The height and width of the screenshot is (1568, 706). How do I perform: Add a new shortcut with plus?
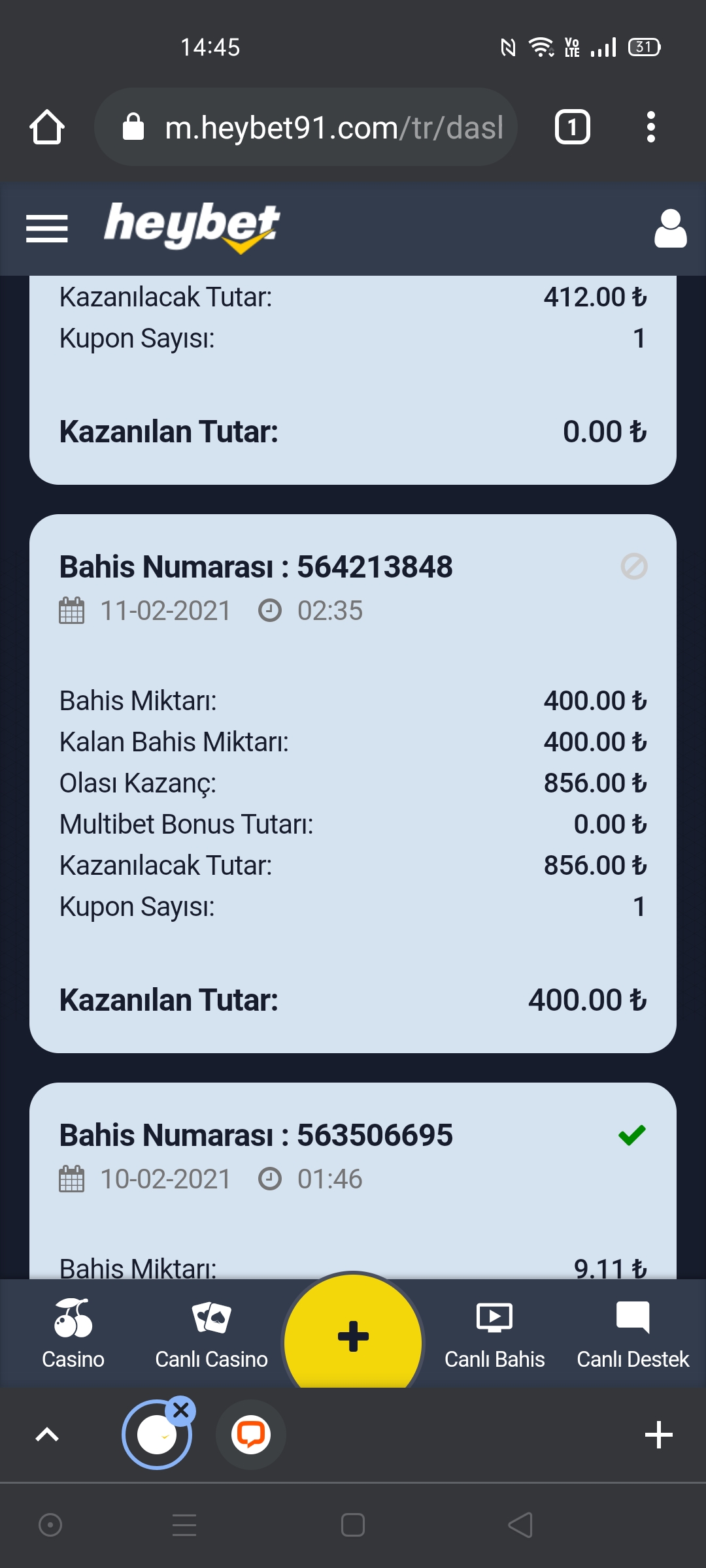tap(658, 1435)
